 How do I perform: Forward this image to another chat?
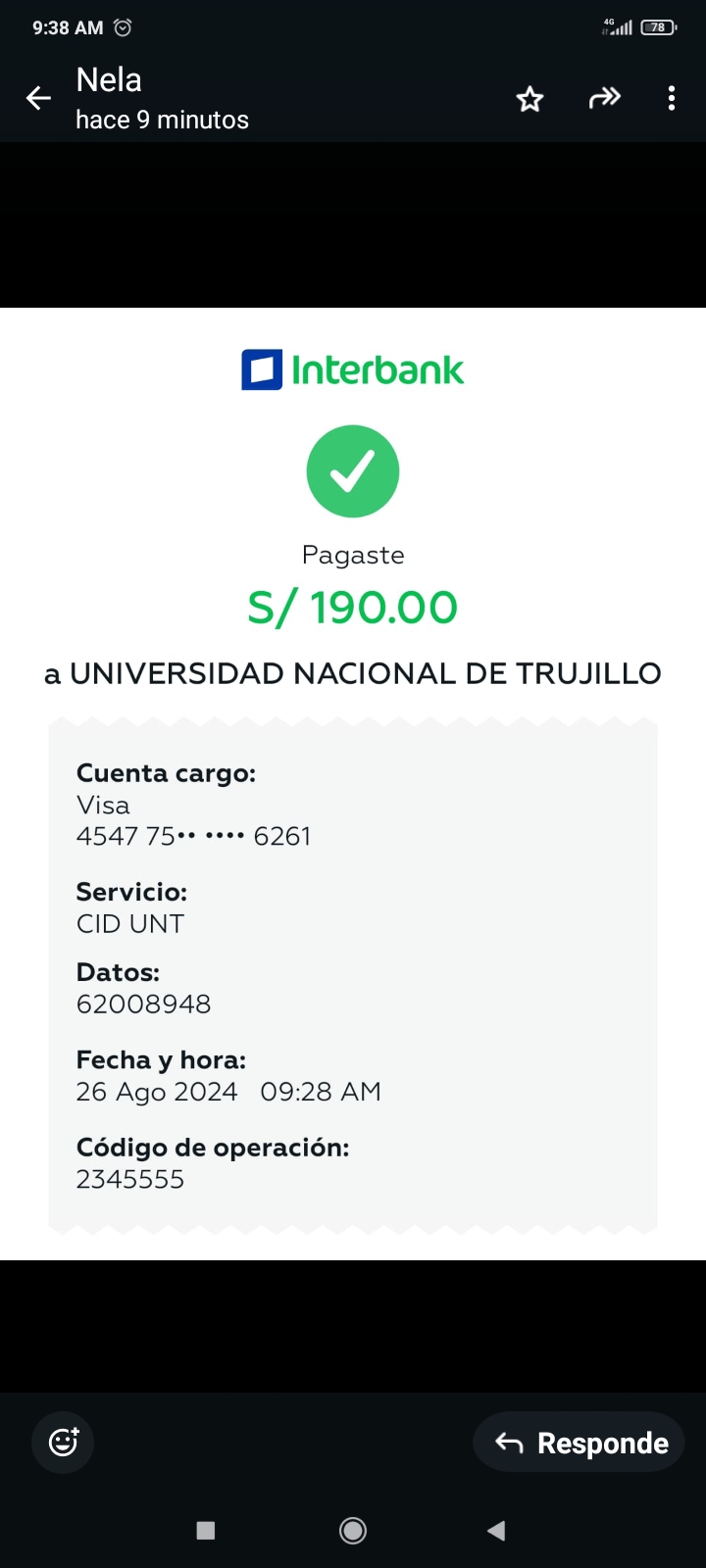(x=604, y=98)
